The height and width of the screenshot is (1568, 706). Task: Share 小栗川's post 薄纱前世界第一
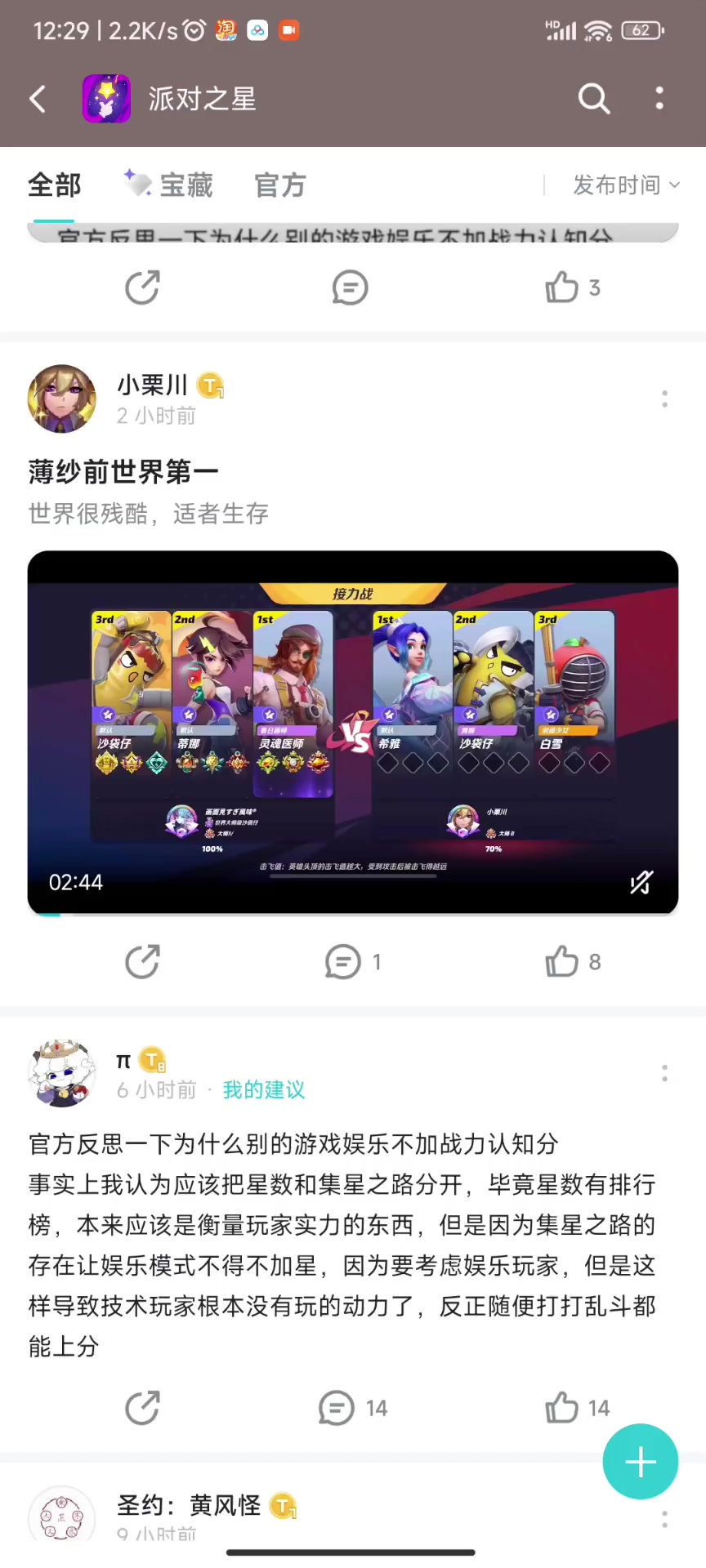[x=142, y=962]
